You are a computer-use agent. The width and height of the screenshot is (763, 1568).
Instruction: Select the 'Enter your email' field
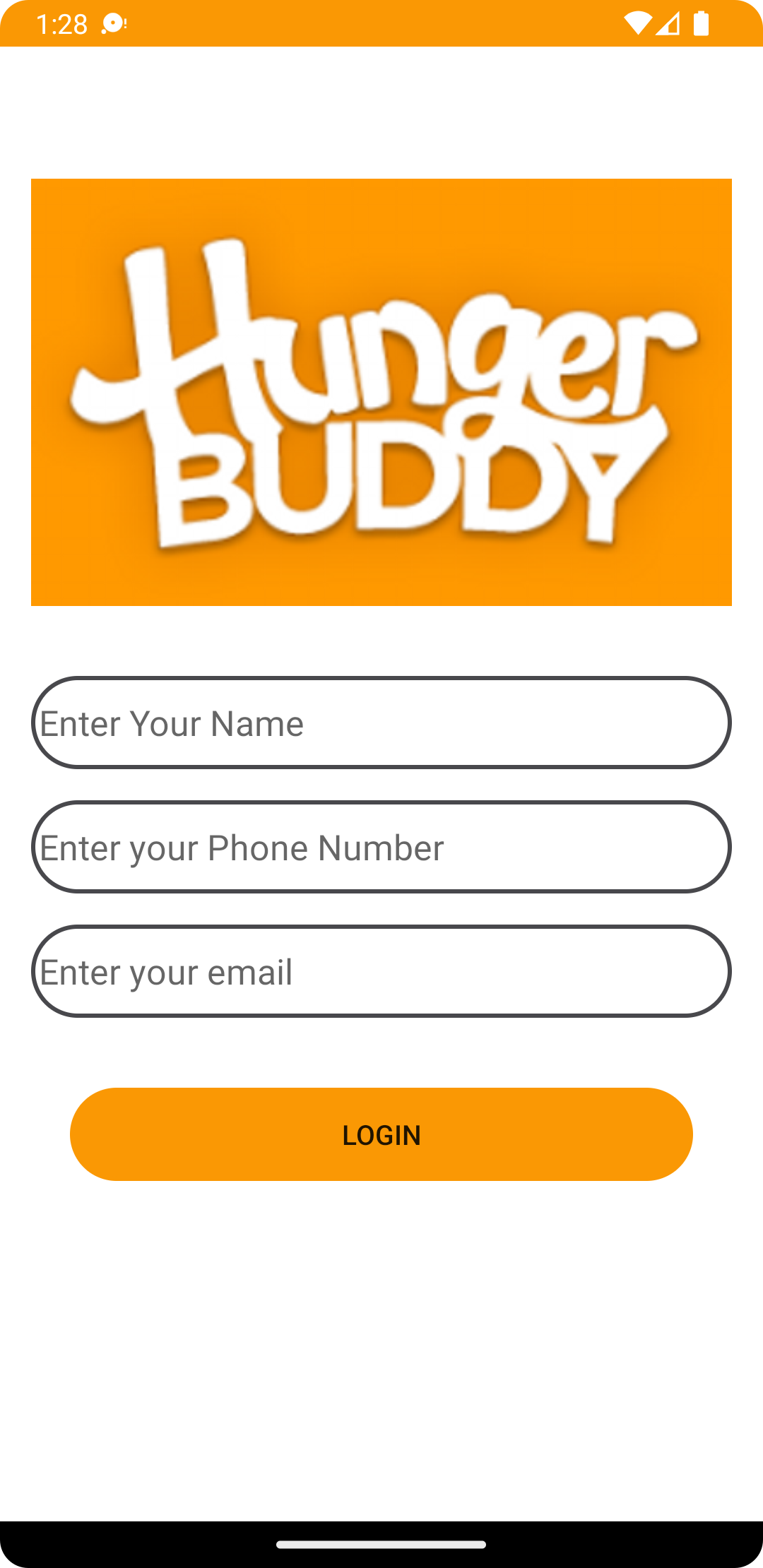click(x=381, y=971)
